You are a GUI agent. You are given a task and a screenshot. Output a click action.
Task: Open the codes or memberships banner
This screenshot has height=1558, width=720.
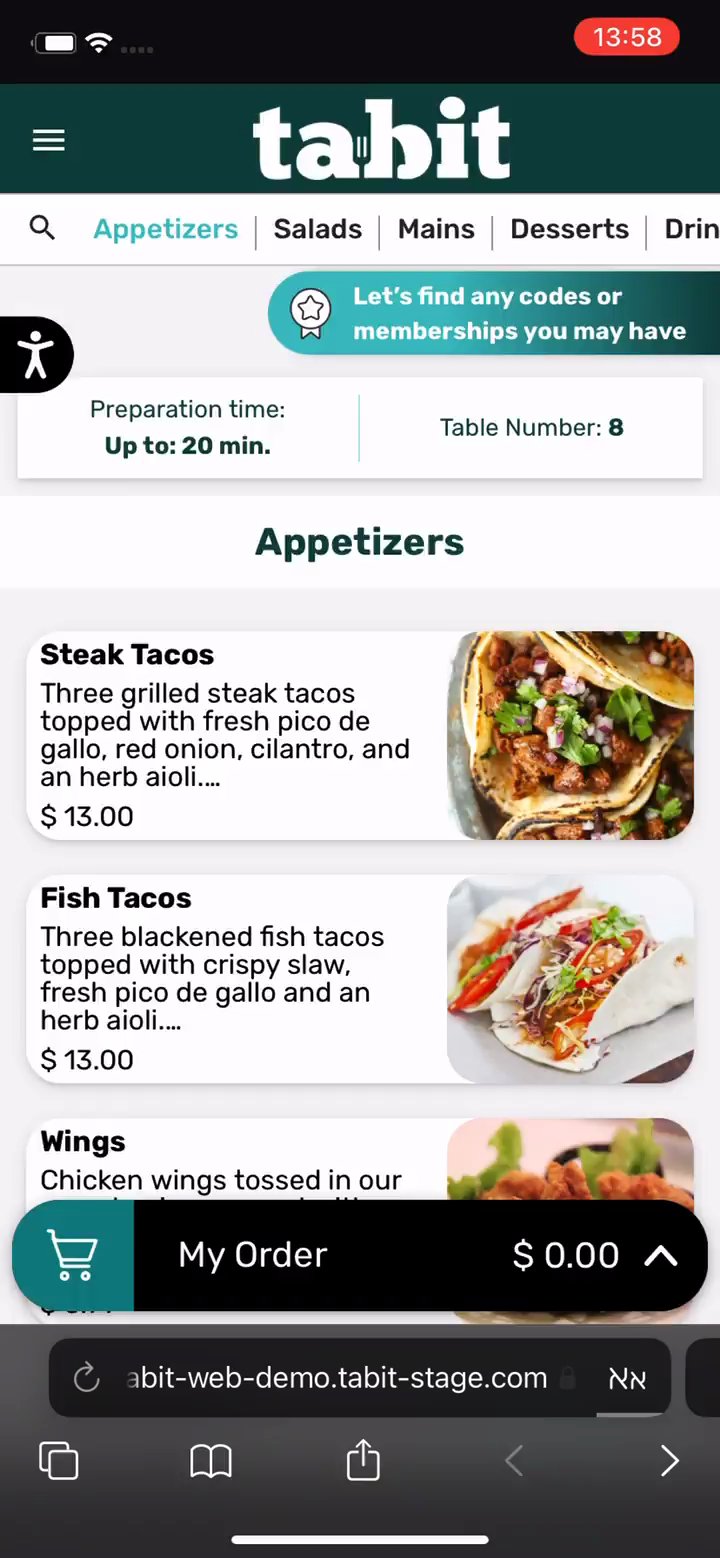coord(495,313)
